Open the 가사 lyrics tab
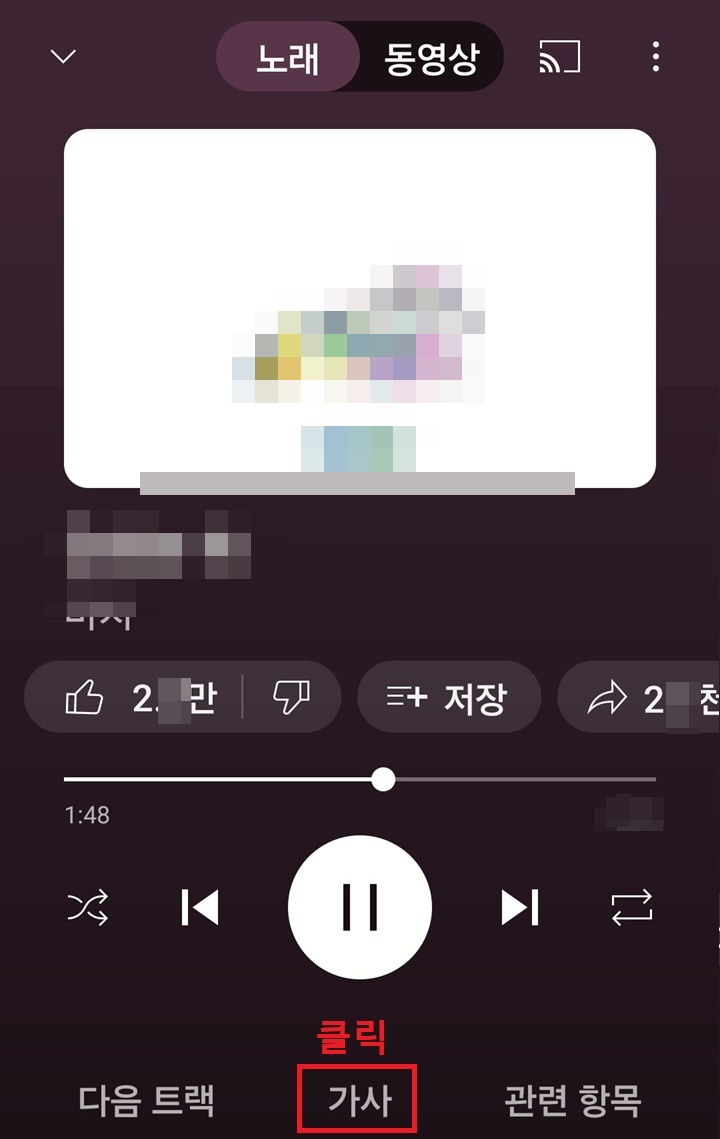 point(357,1097)
